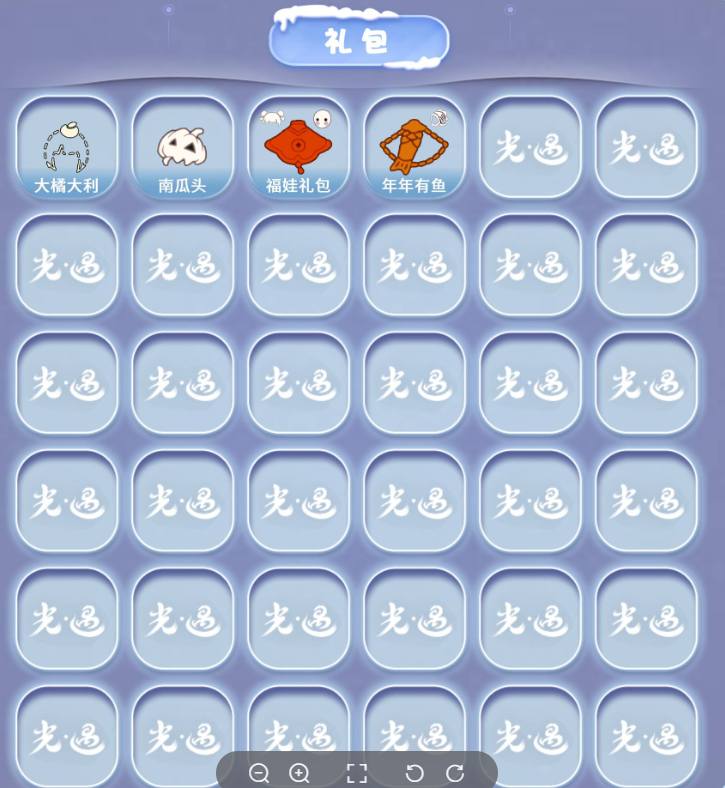The width and height of the screenshot is (725, 788).
Task: Click the 福娃礼包 label text
Action: [298, 184]
